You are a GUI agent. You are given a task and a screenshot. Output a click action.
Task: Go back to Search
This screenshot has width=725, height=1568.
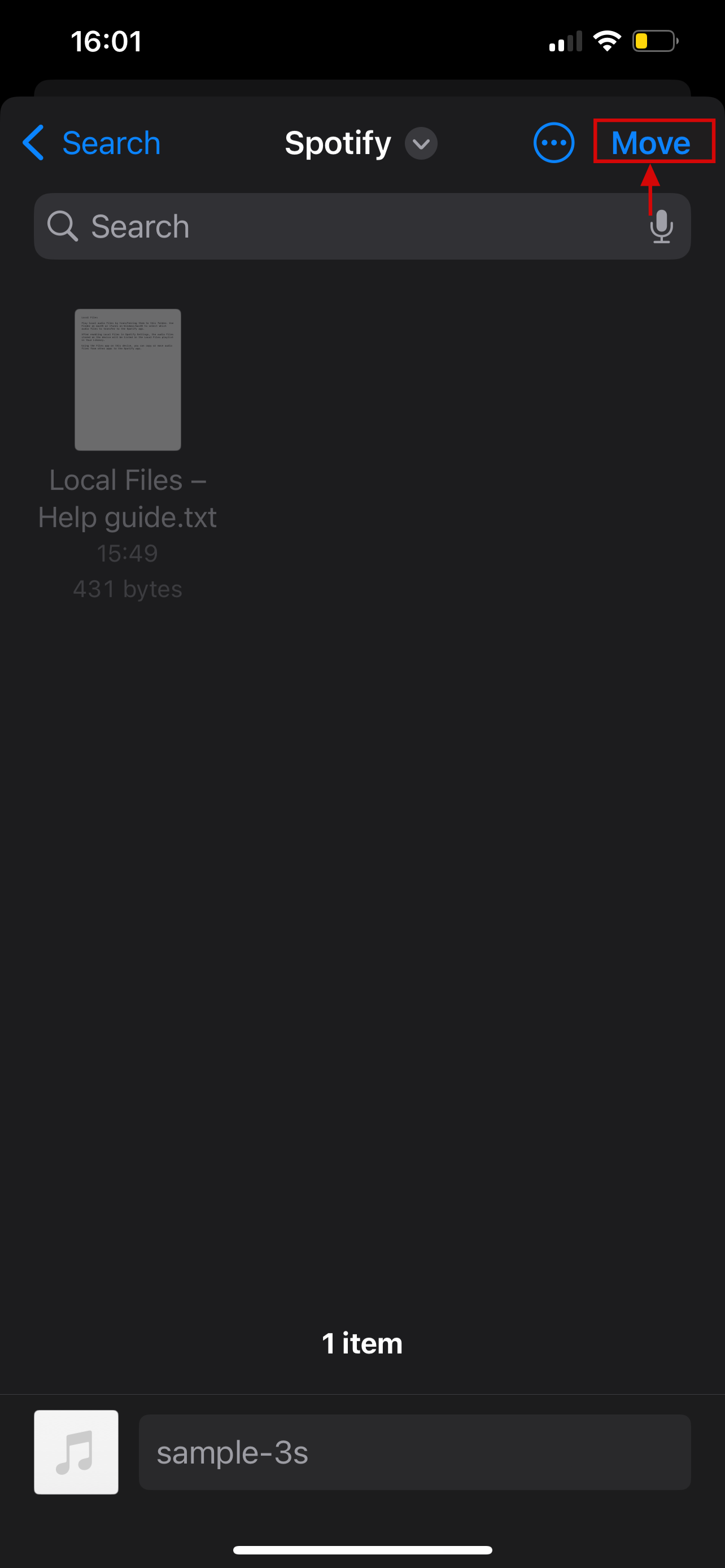pos(91,143)
